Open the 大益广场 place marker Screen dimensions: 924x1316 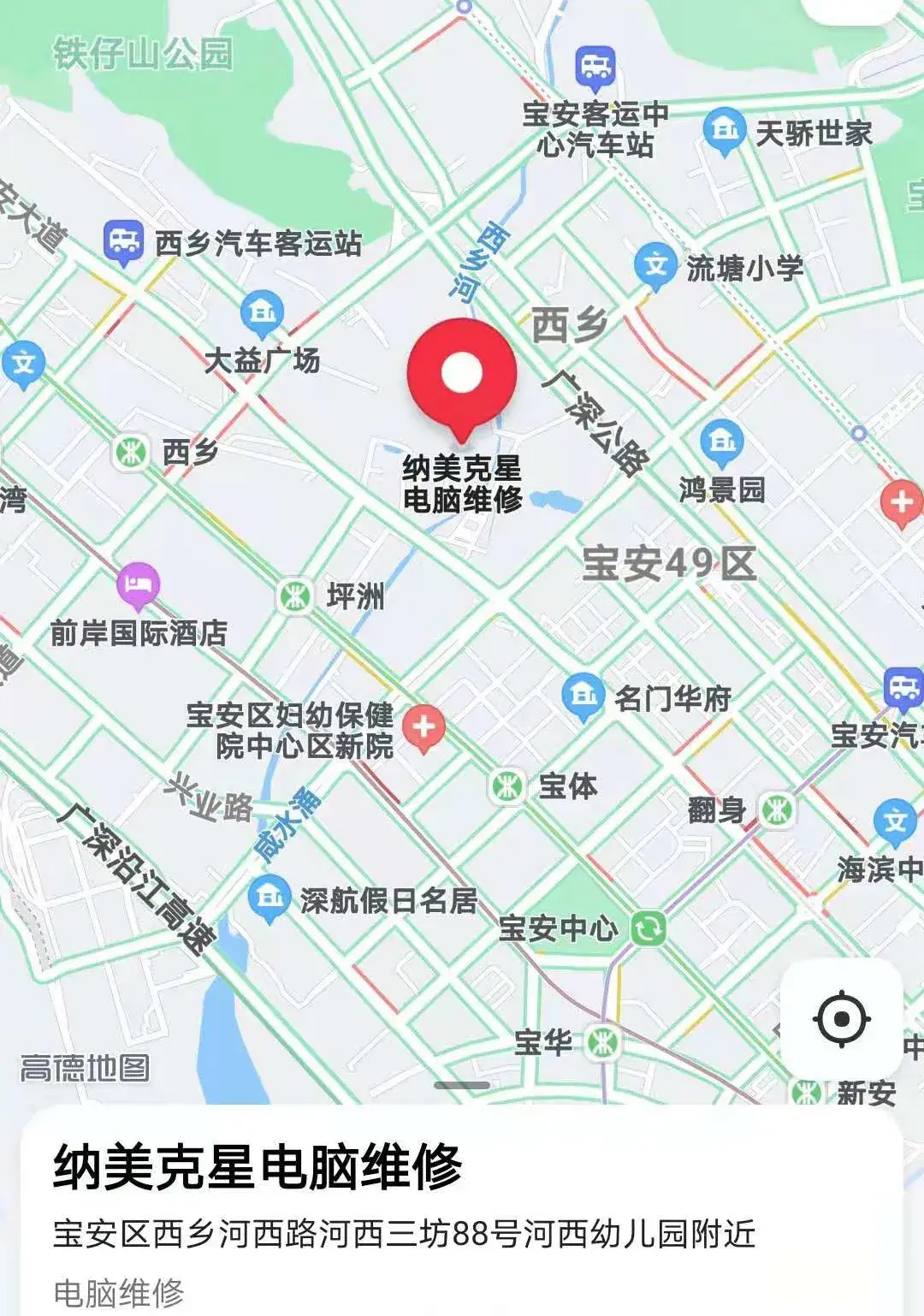(x=263, y=314)
